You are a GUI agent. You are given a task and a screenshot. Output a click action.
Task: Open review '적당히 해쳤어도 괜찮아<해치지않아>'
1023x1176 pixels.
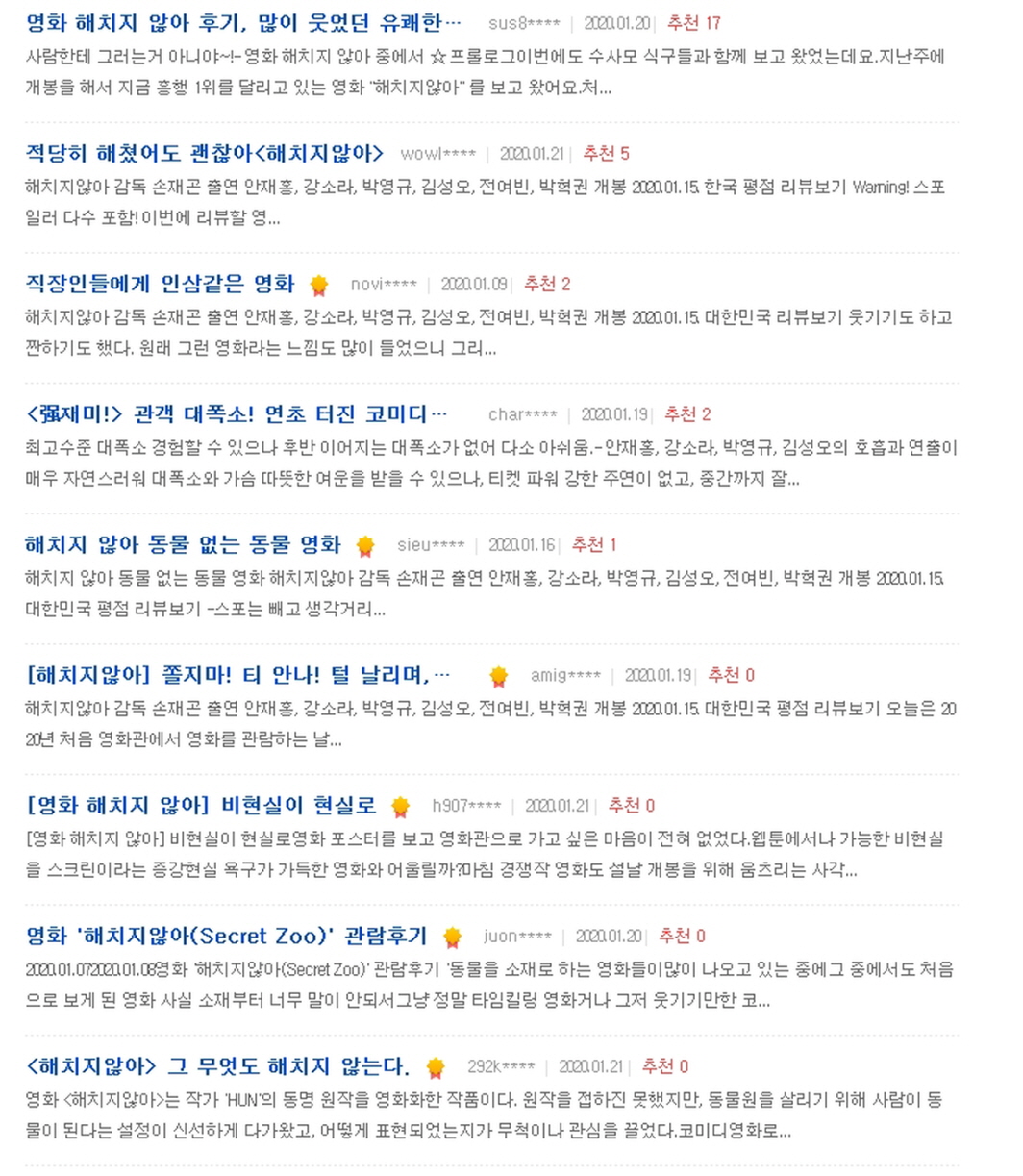tap(204, 153)
